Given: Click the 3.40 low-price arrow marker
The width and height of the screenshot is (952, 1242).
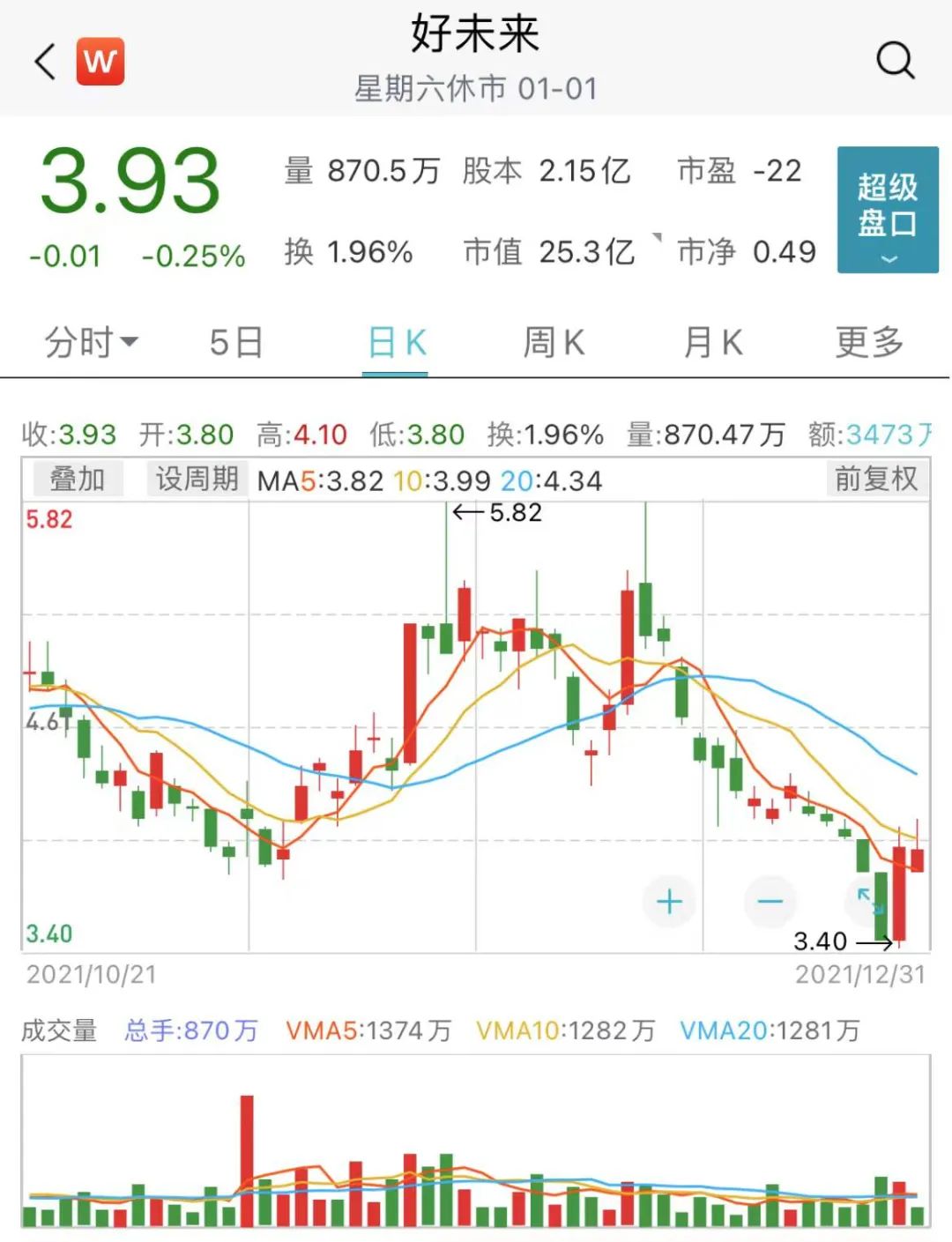Looking at the screenshot, I should tap(833, 941).
